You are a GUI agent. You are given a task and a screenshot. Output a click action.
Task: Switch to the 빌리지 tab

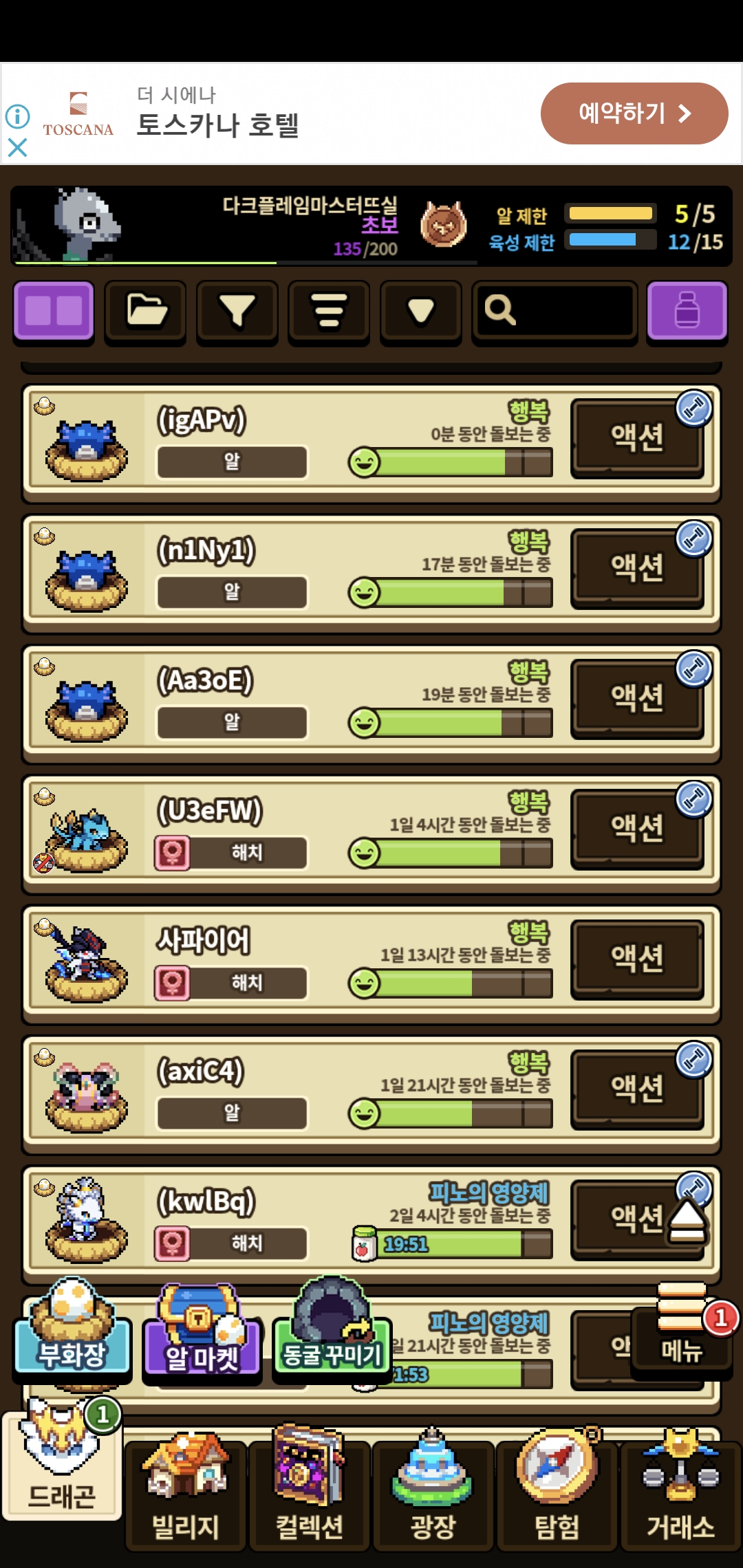tap(186, 1496)
